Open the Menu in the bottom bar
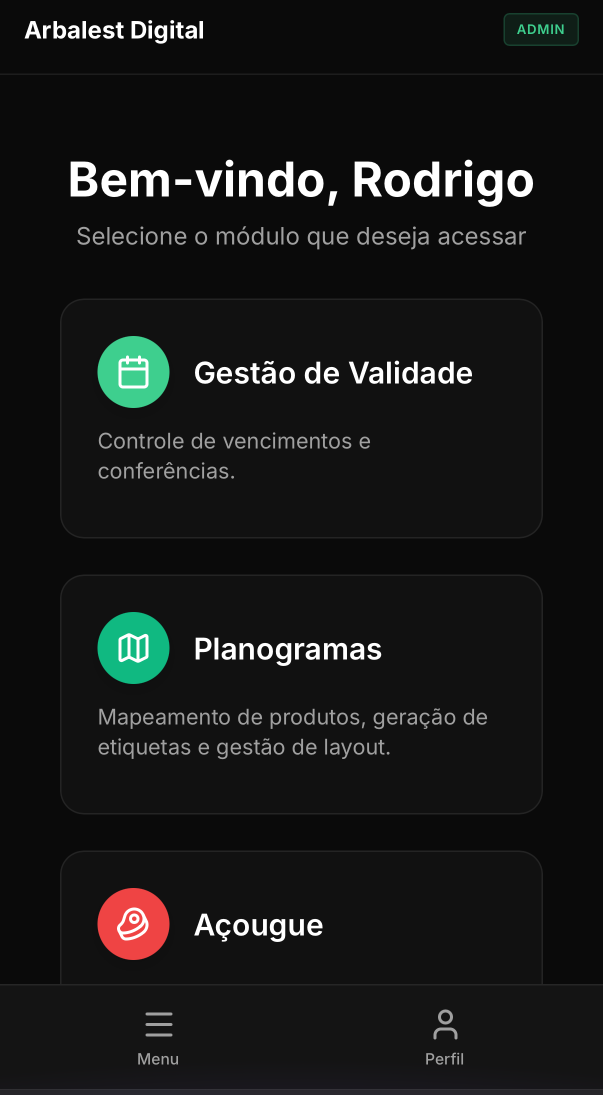Viewport: 603px width, 1095px height. [158, 1037]
